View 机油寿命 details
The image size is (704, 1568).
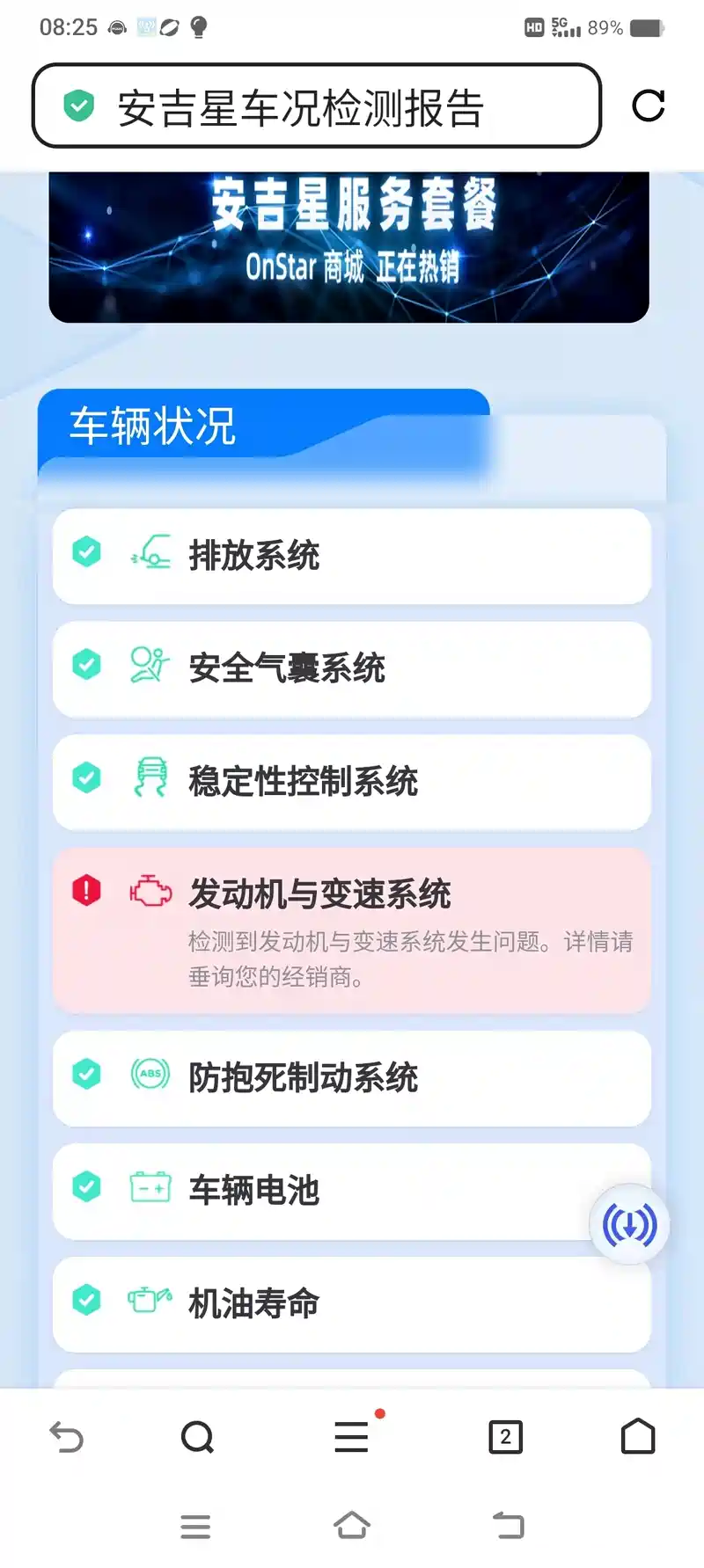click(352, 1303)
